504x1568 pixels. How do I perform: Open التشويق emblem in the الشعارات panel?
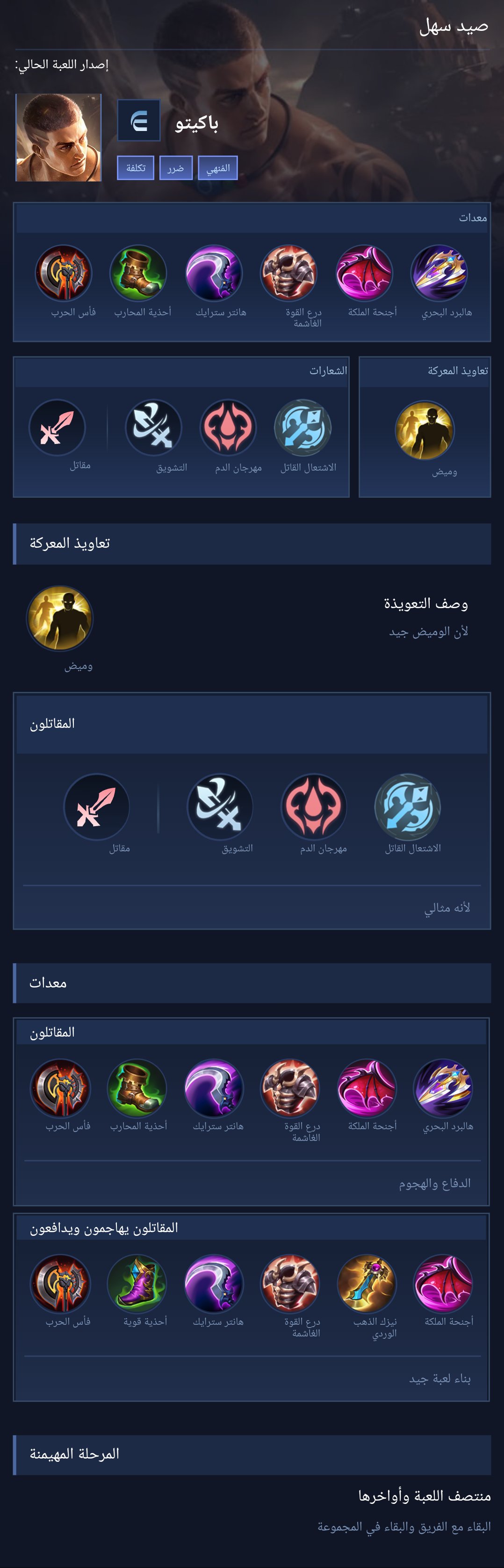coord(153,427)
